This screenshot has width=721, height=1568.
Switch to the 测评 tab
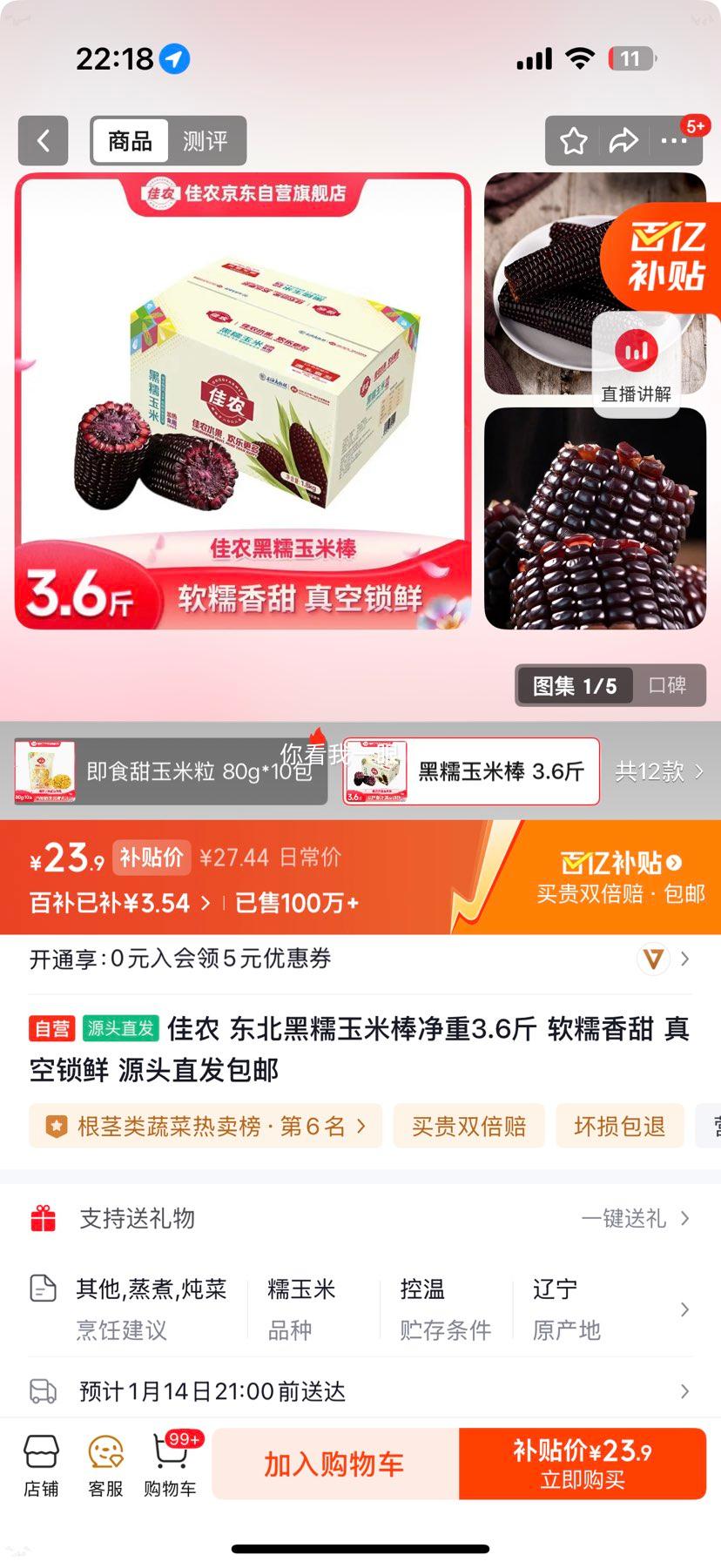pyautogui.click(x=206, y=140)
